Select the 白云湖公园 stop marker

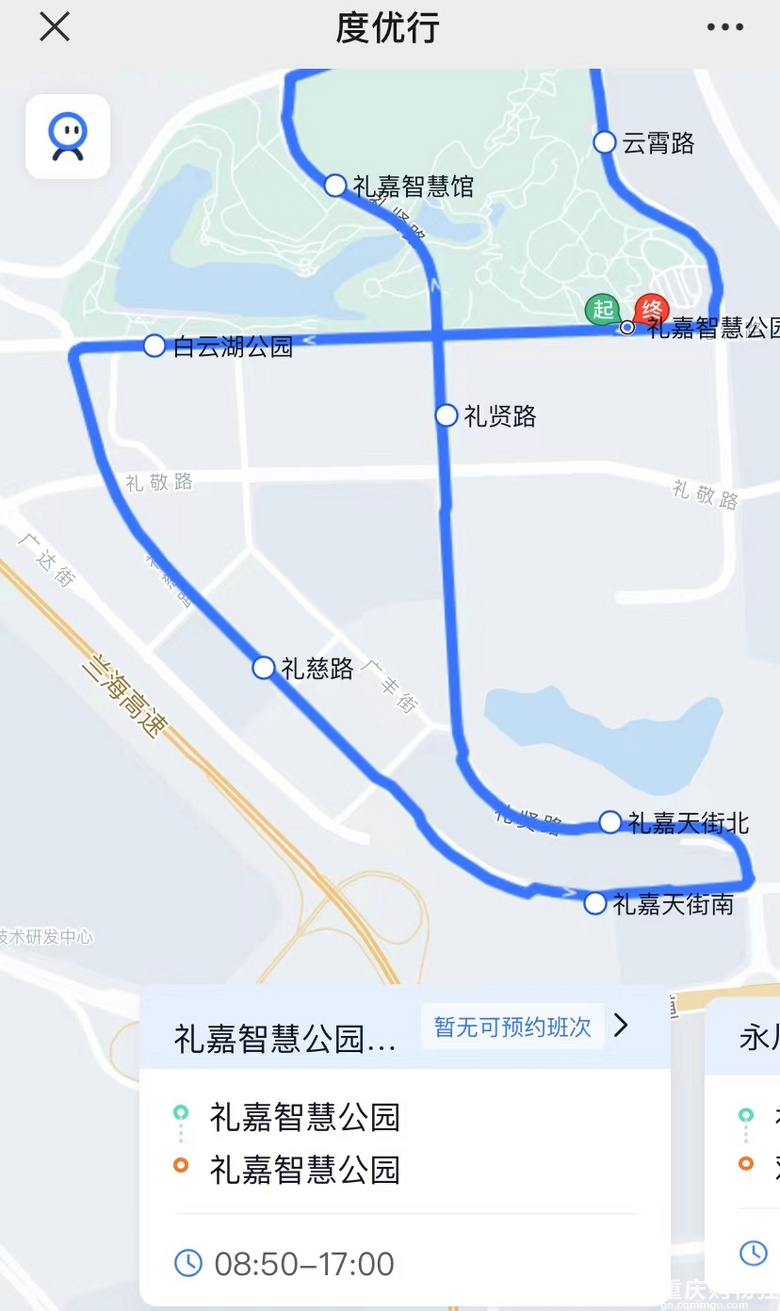(154, 346)
